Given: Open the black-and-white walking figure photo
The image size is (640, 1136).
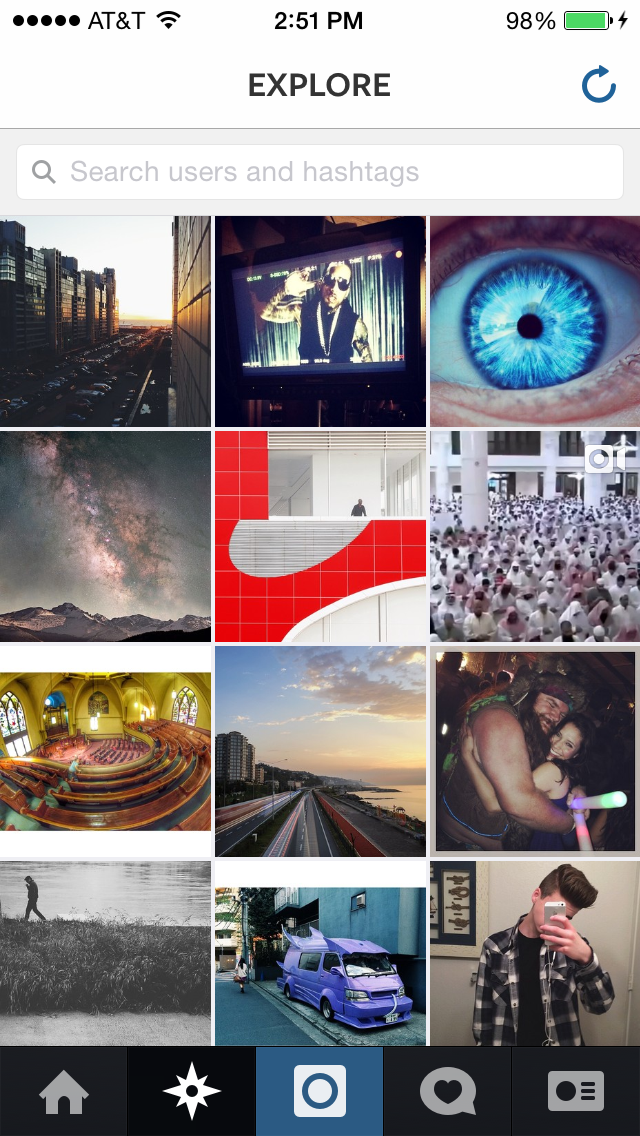Looking at the screenshot, I should [105, 953].
